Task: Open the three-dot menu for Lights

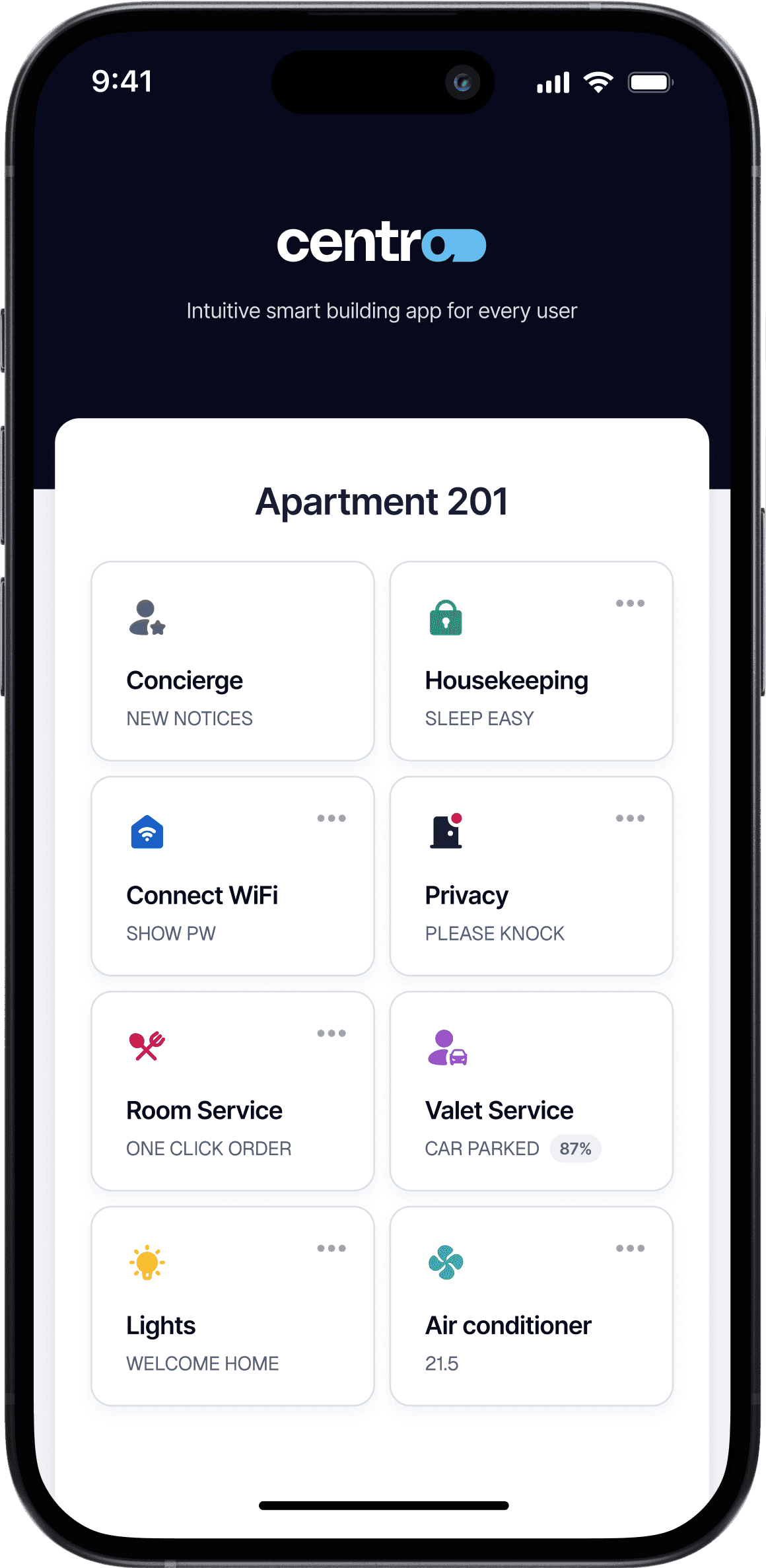Action: pos(331,1248)
